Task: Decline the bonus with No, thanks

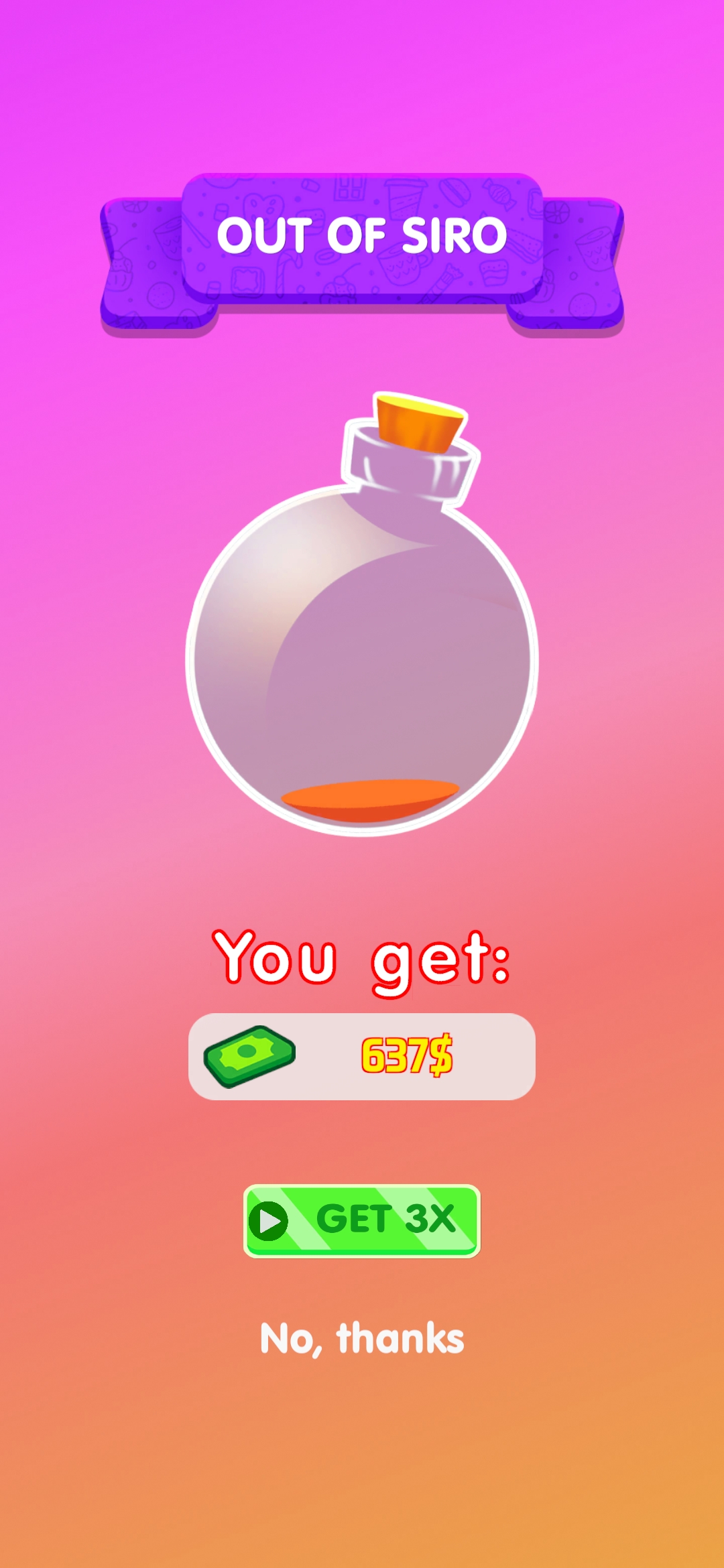Action: [362, 1339]
